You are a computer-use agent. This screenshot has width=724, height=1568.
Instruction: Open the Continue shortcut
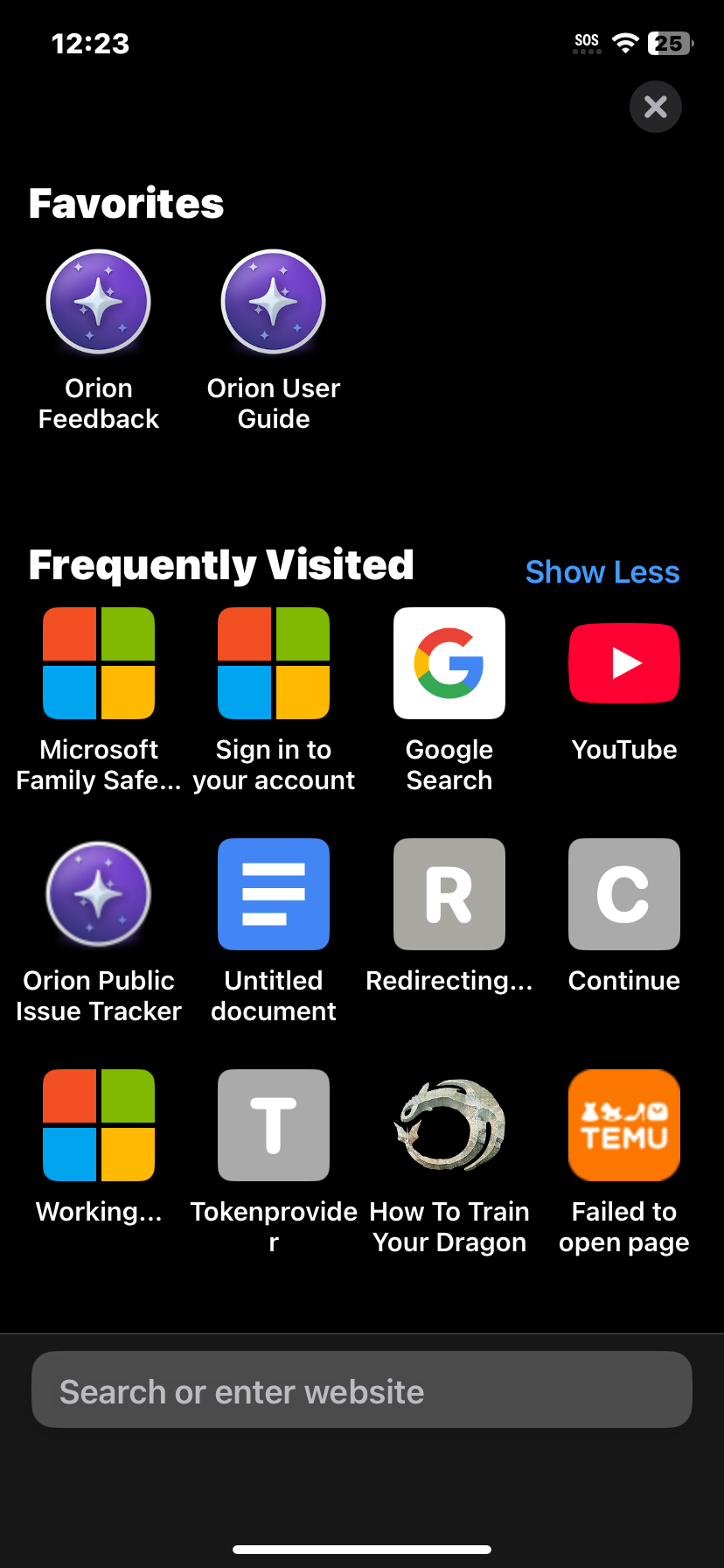[x=624, y=894]
